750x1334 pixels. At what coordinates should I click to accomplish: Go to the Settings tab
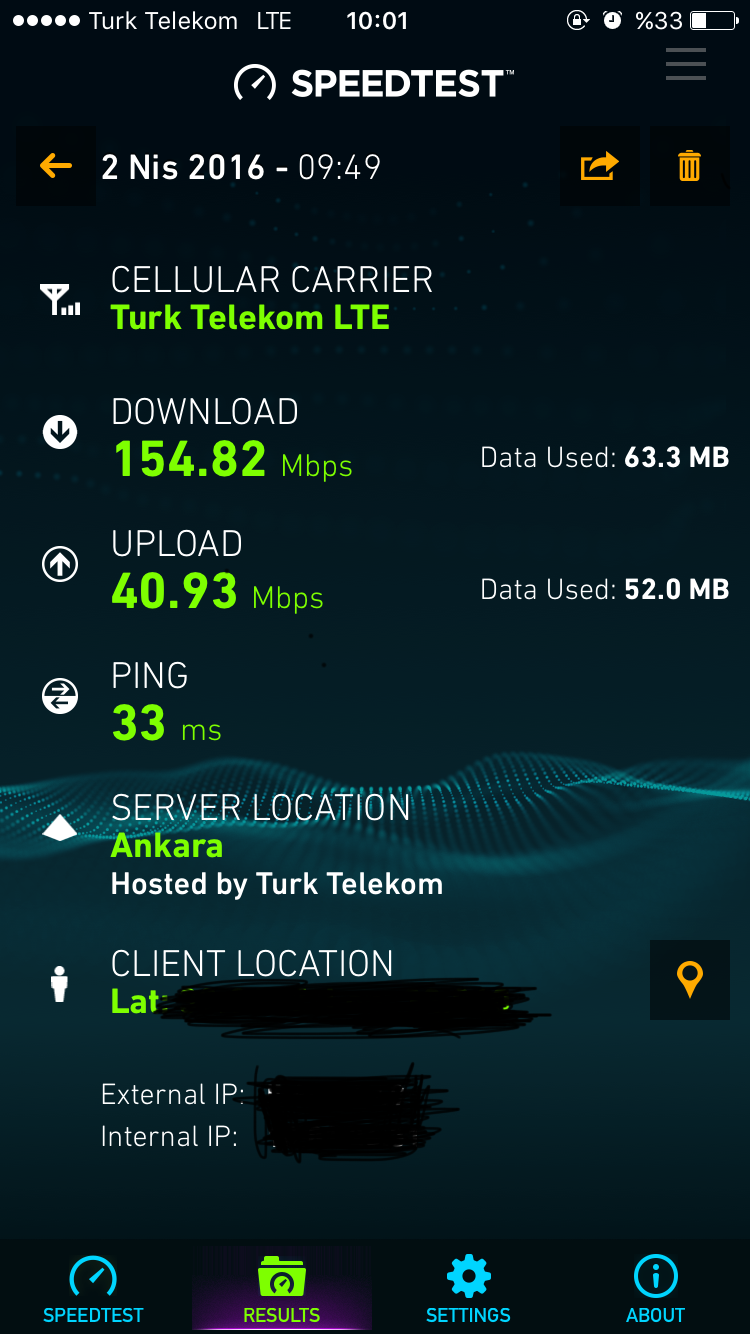468,1289
